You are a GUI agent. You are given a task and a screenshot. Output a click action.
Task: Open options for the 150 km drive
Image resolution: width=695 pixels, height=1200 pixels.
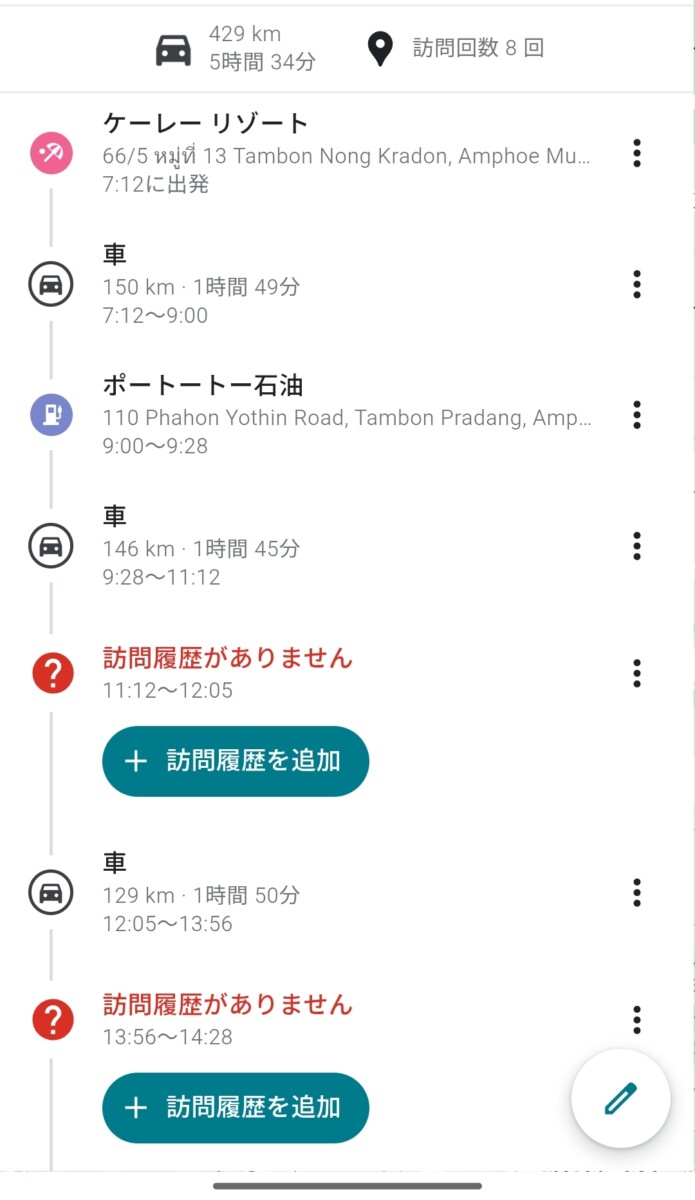pyautogui.click(x=636, y=285)
